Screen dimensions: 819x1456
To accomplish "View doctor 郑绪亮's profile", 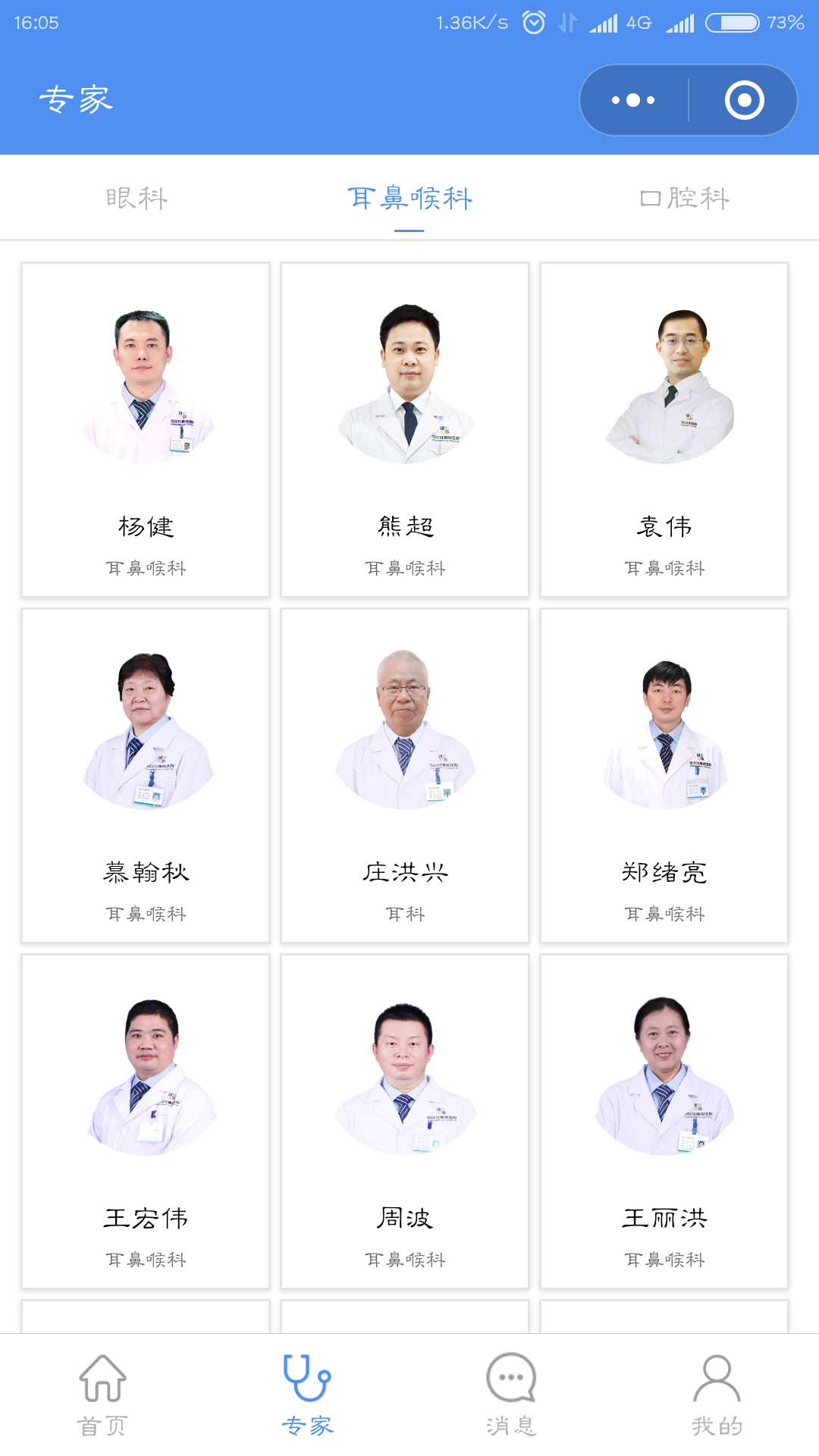I will [x=664, y=776].
